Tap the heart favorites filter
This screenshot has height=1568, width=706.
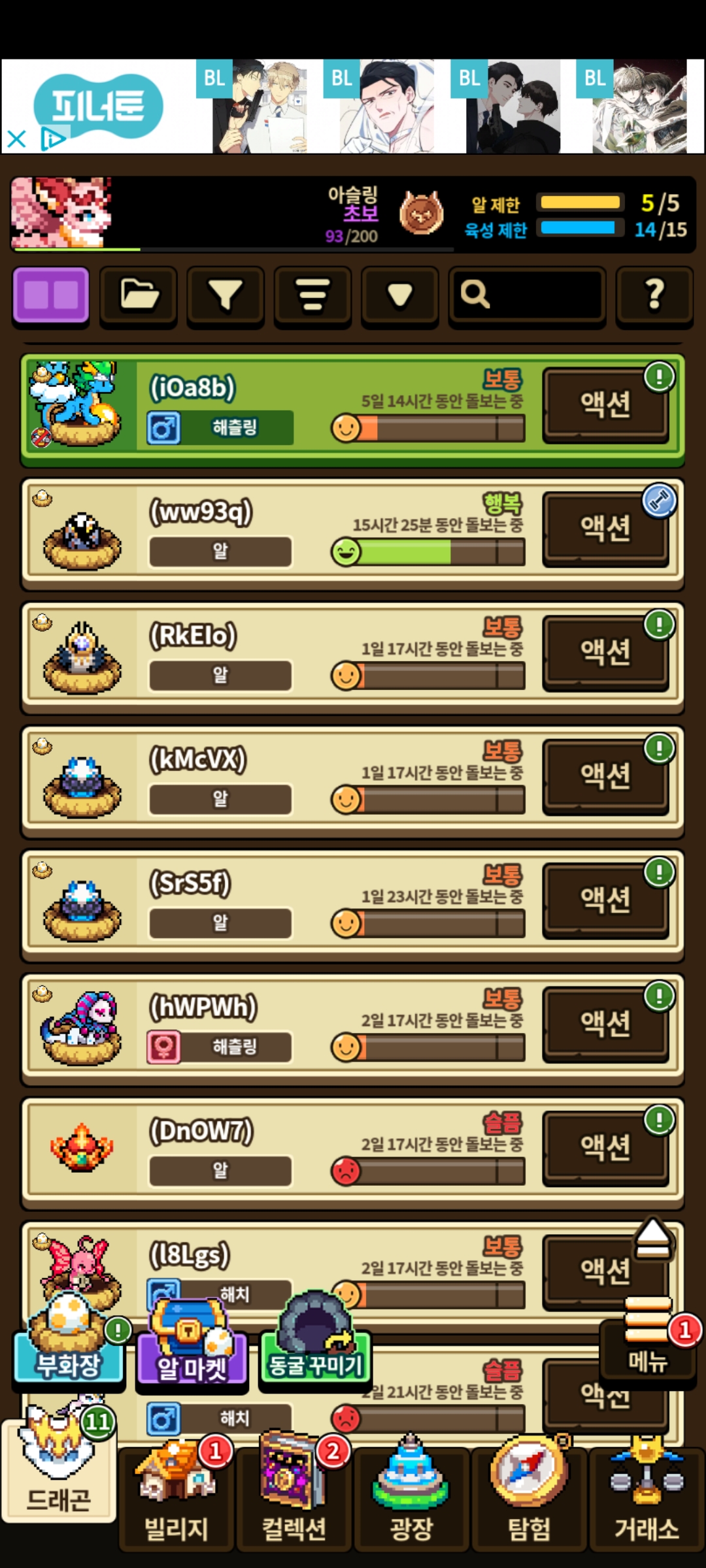pyautogui.click(x=399, y=295)
